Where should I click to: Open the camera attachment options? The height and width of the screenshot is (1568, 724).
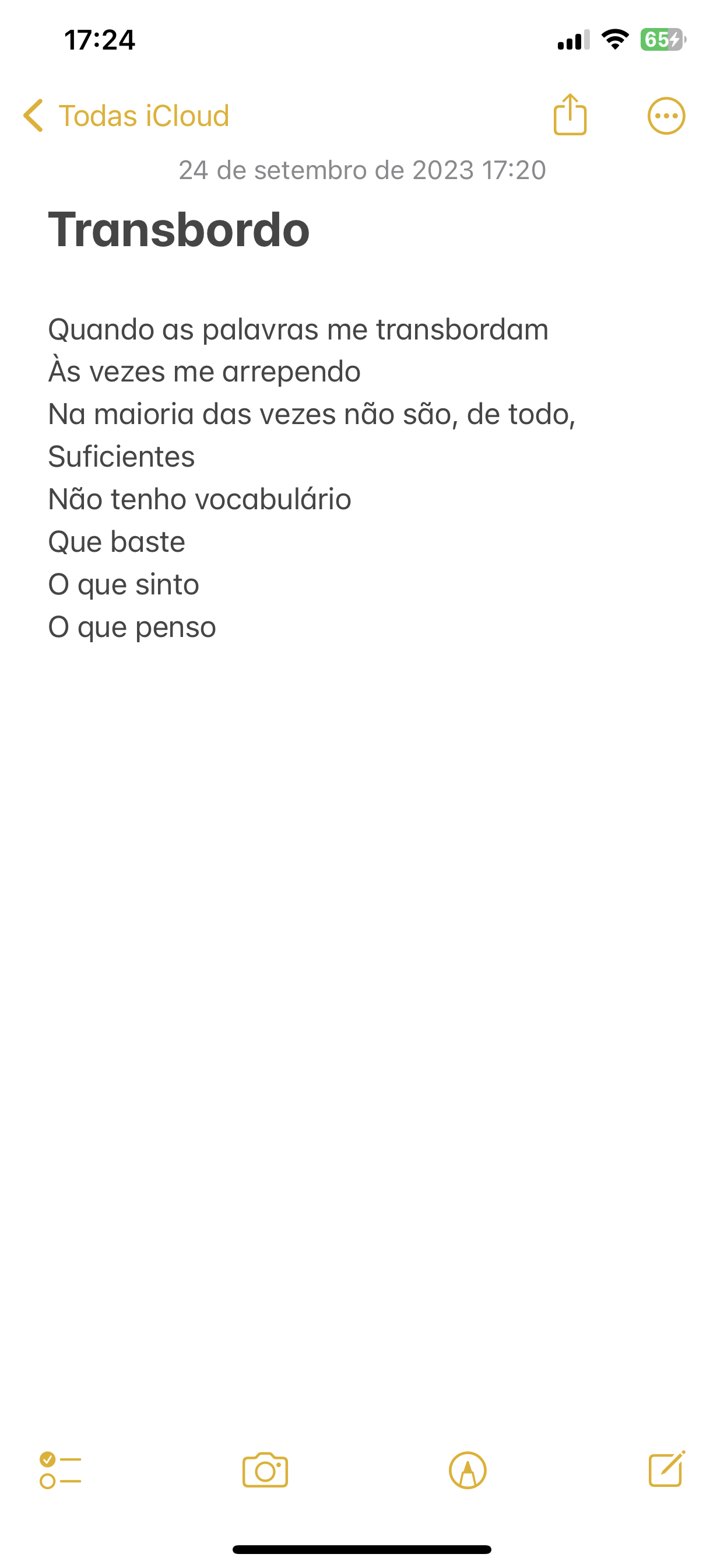[265, 1471]
